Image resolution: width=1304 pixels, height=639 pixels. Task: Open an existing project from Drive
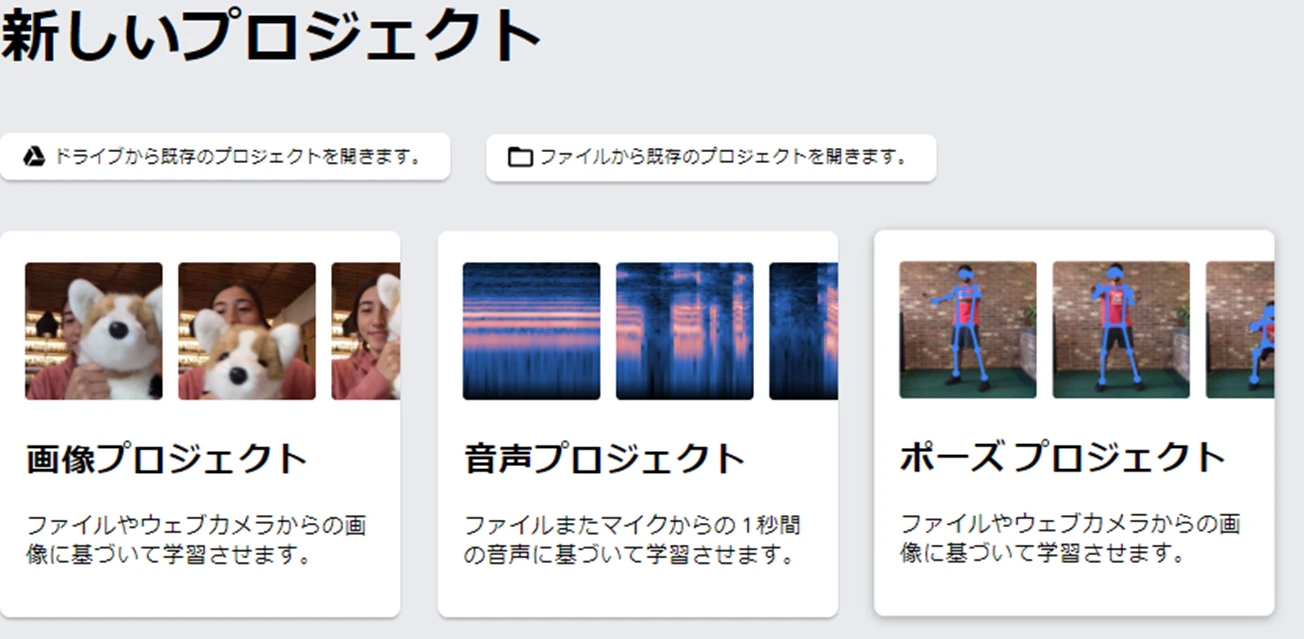(x=224, y=157)
